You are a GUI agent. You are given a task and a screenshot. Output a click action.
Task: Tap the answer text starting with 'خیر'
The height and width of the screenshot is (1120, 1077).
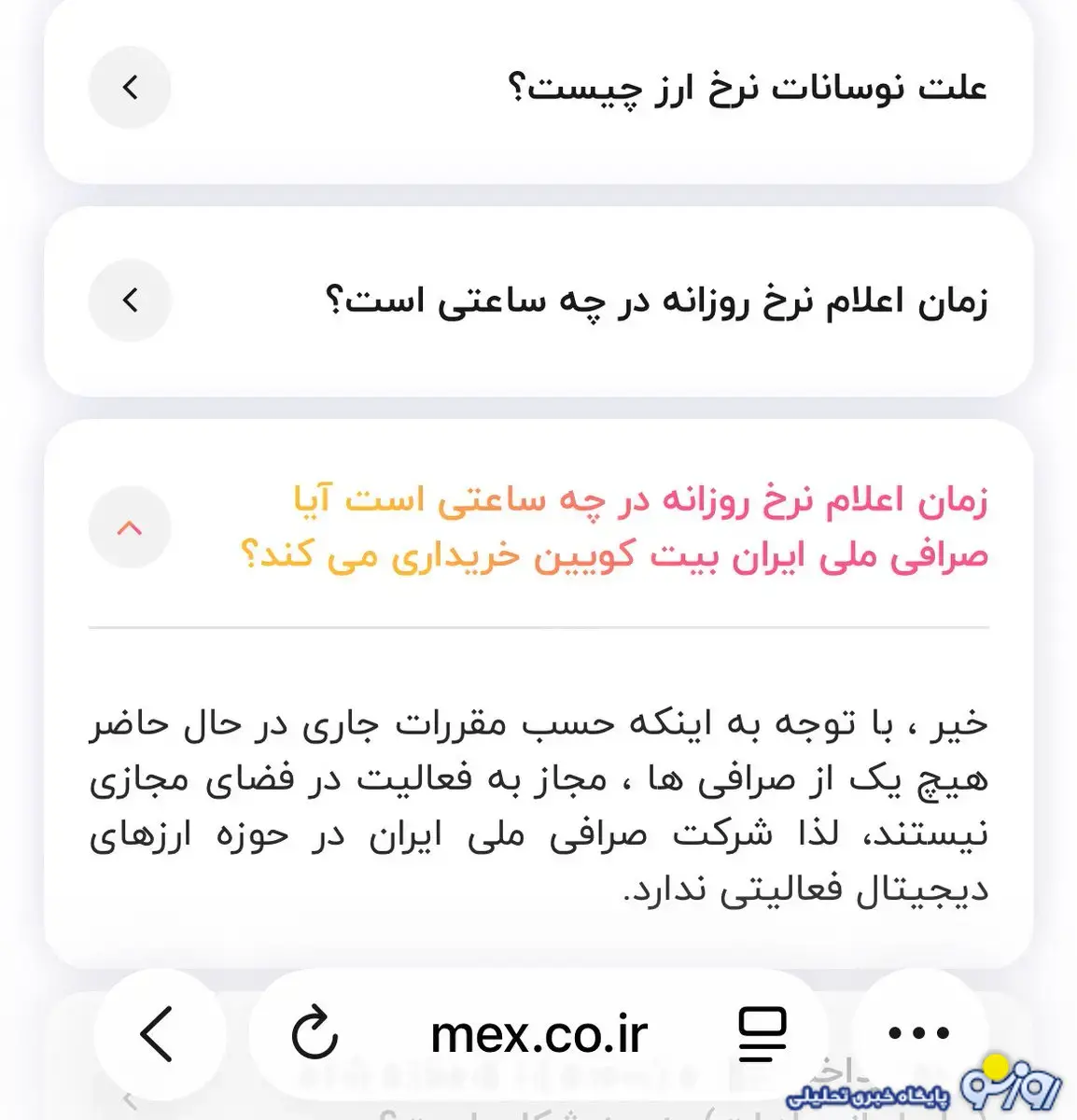click(541, 803)
